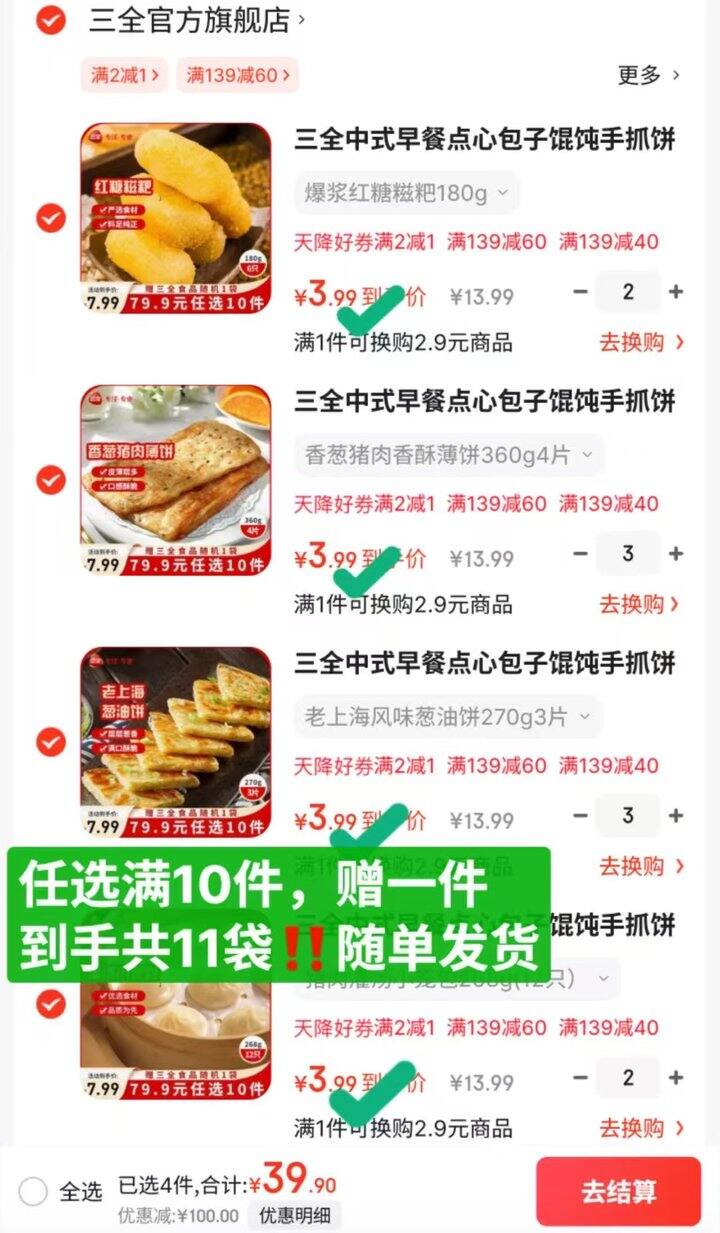Change the 香葱猪肉香酥薄饼360g4片 specification

[x=448, y=455]
